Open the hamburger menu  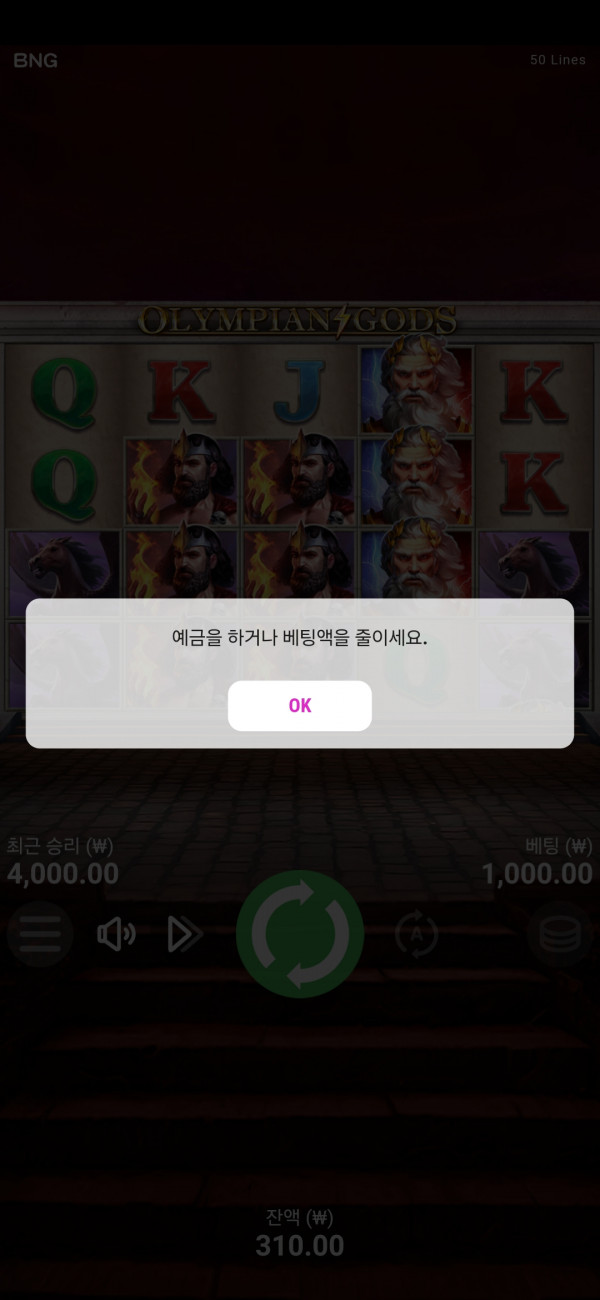pos(39,935)
